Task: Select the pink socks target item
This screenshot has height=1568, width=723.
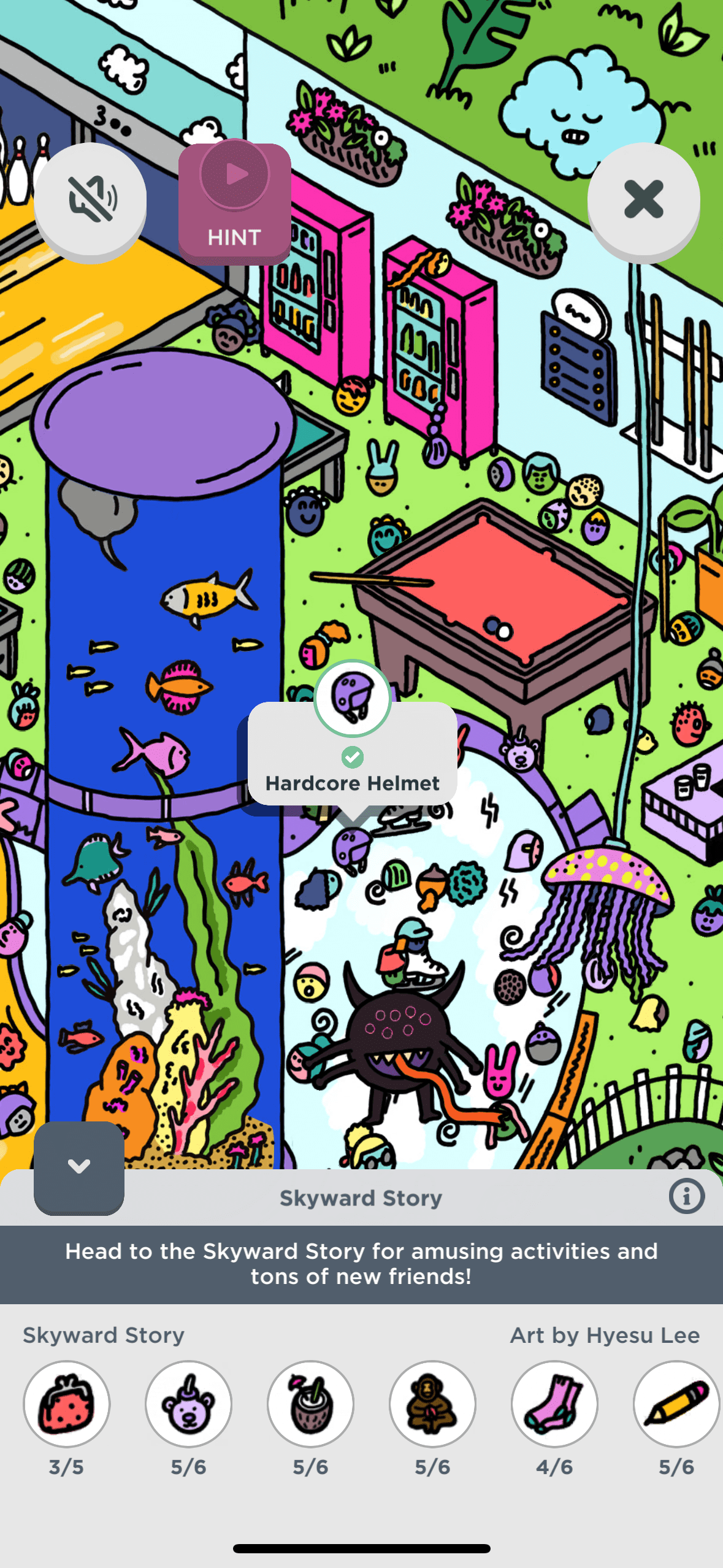Action: (x=554, y=1404)
